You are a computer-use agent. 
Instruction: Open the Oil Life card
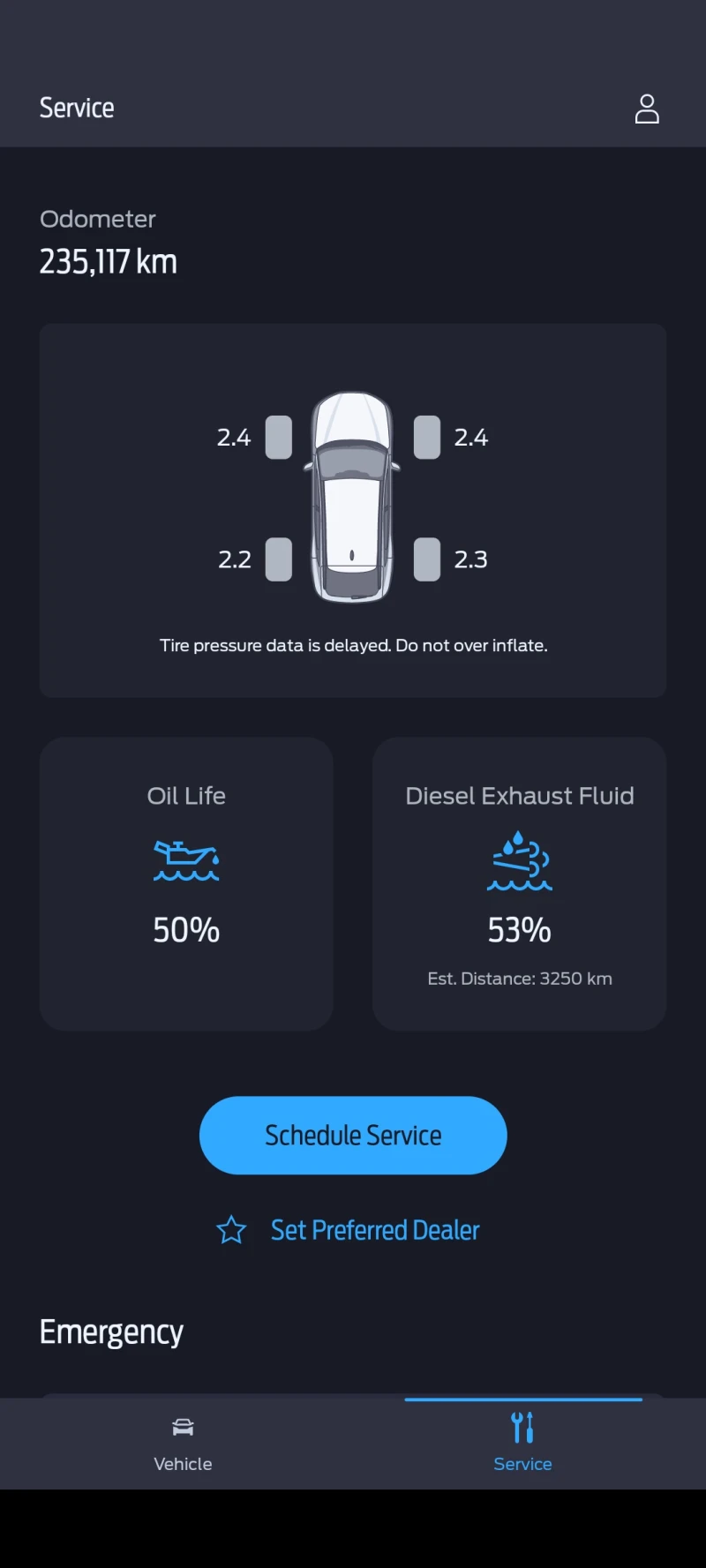pyautogui.click(x=186, y=883)
